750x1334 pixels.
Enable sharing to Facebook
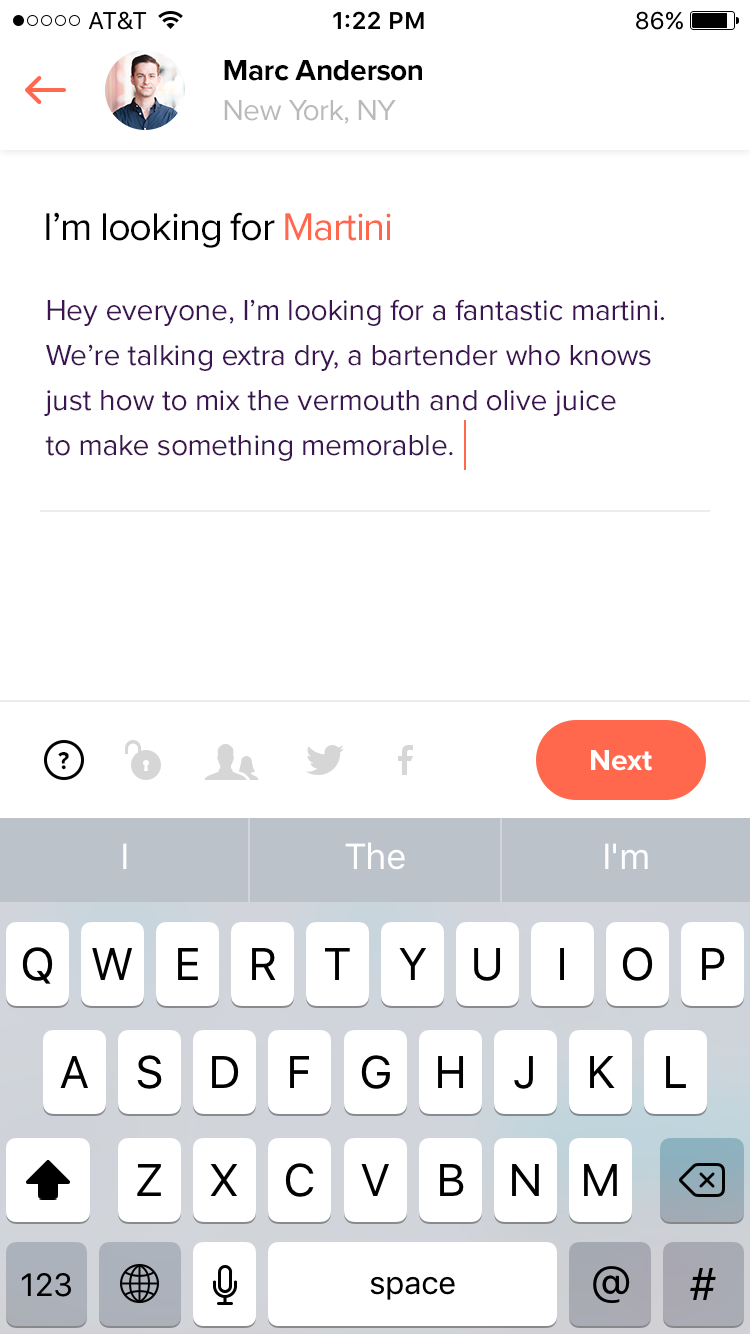[x=405, y=761]
